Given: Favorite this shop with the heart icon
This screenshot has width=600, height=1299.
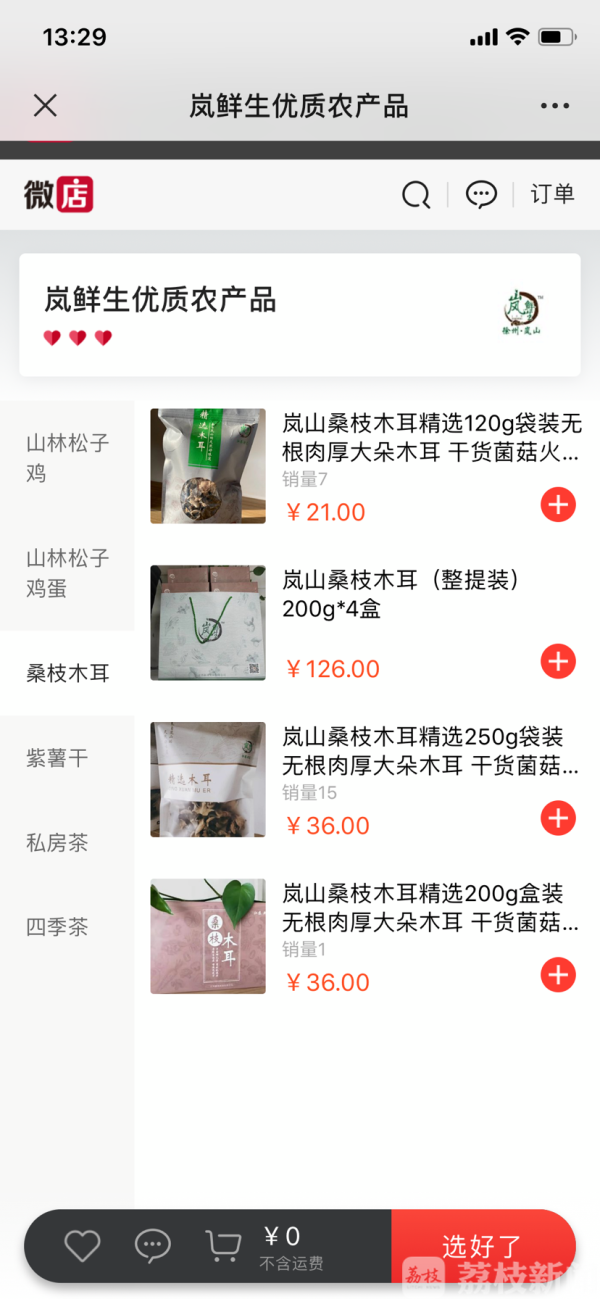Looking at the screenshot, I should tap(82, 1245).
